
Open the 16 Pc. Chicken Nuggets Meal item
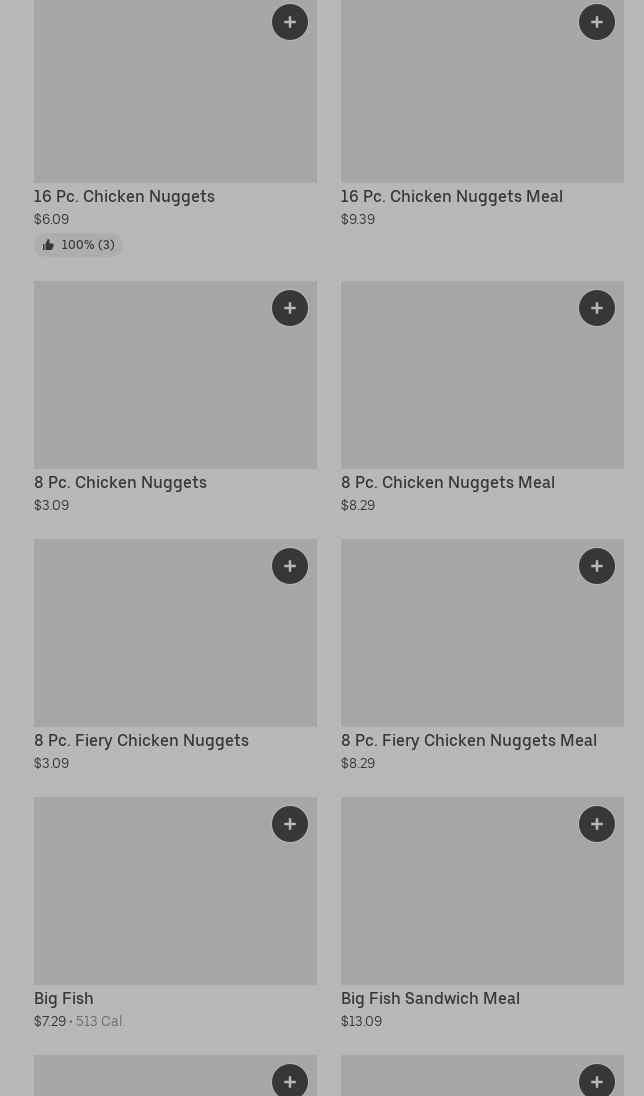coord(482,112)
